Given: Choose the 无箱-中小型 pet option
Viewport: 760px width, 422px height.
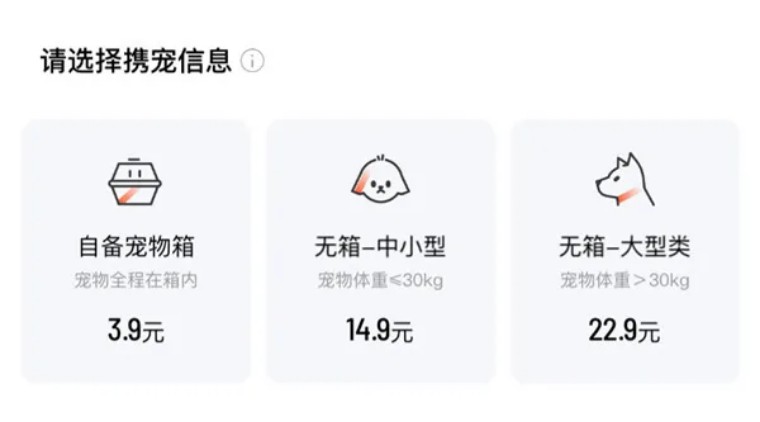Looking at the screenshot, I should (380, 250).
